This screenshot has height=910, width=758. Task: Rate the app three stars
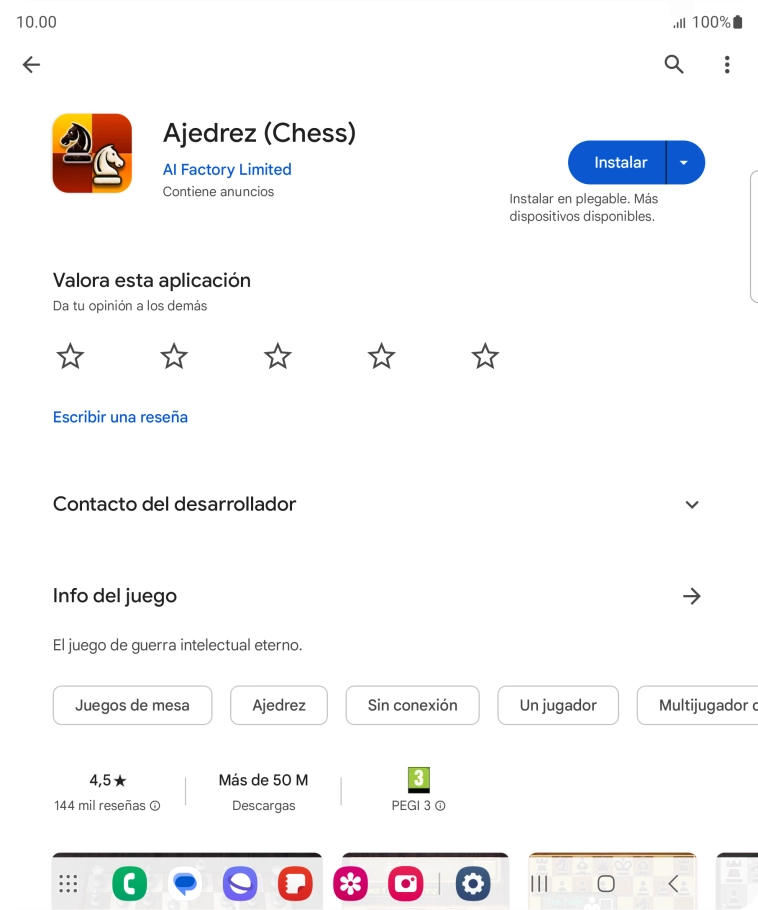tap(277, 356)
